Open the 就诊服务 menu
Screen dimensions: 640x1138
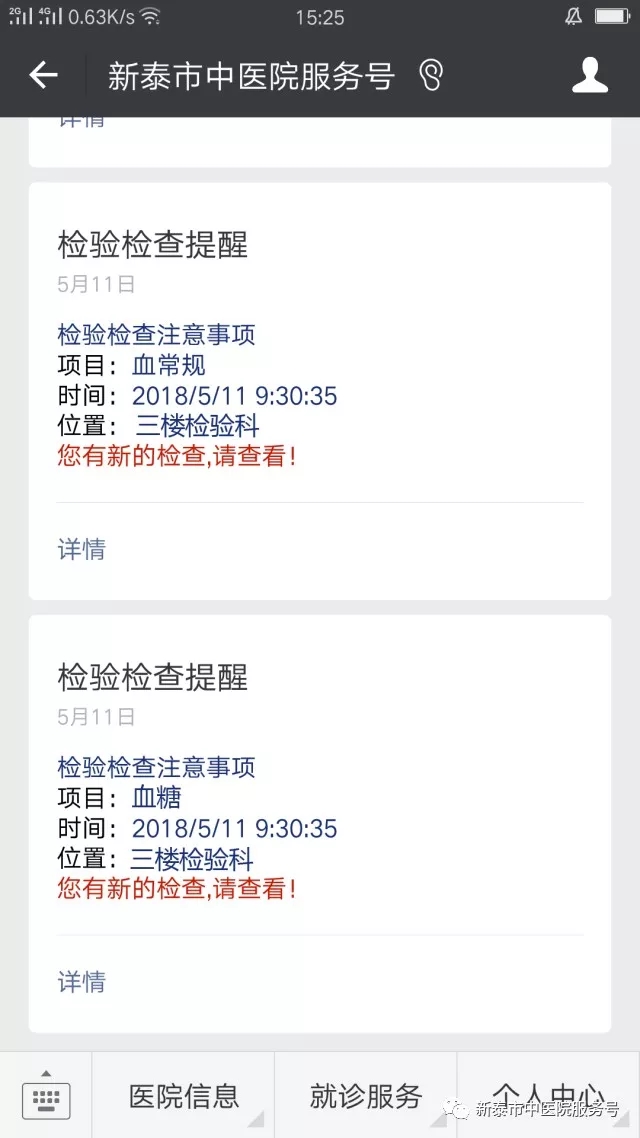(366, 1096)
